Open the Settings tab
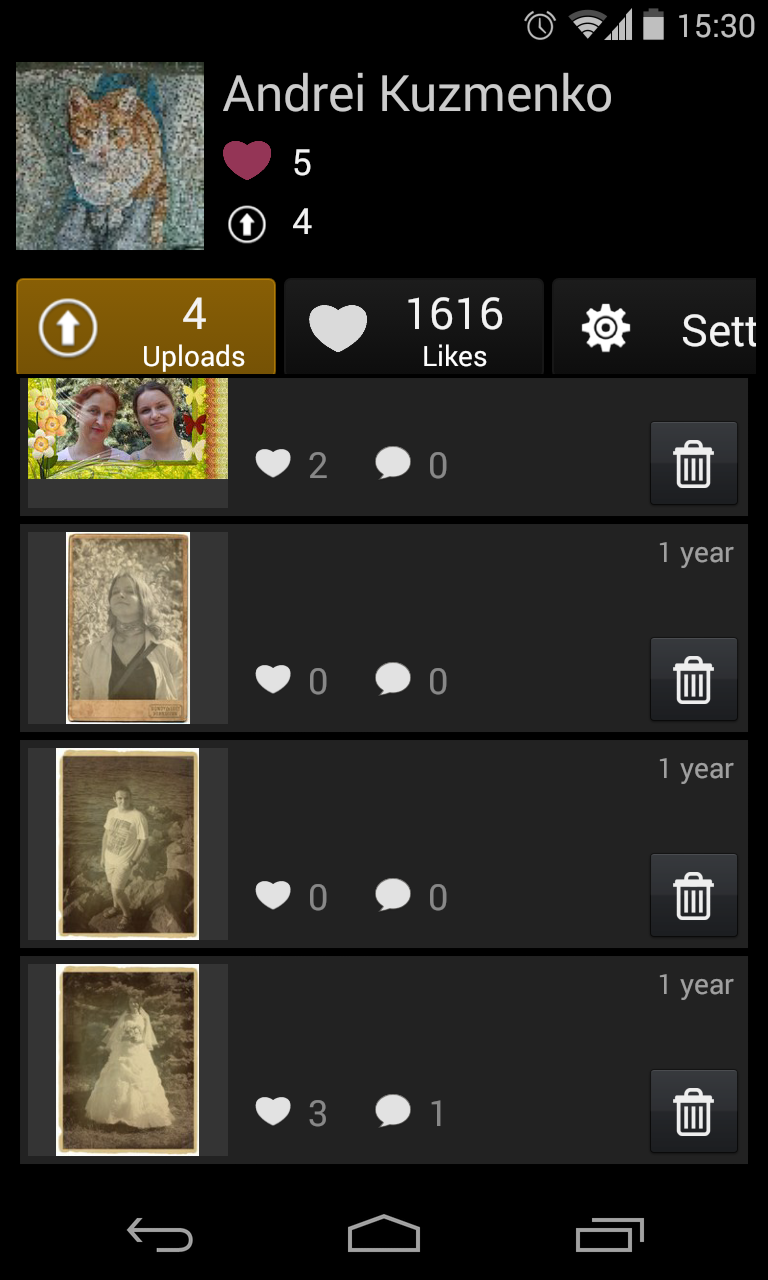This screenshot has height=1280, width=768. (x=660, y=328)
